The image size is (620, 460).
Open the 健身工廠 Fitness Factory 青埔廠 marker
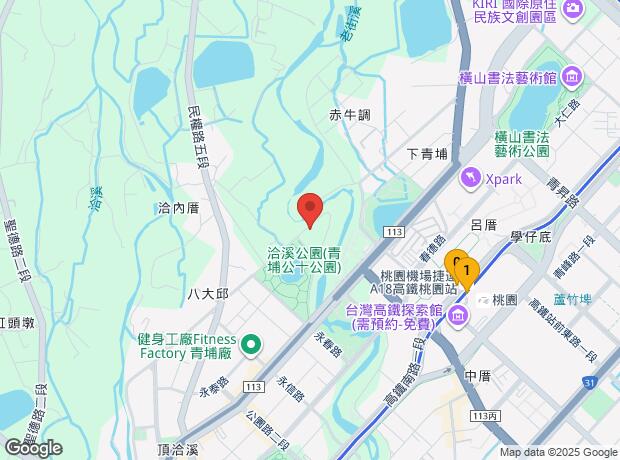point(252,346)
